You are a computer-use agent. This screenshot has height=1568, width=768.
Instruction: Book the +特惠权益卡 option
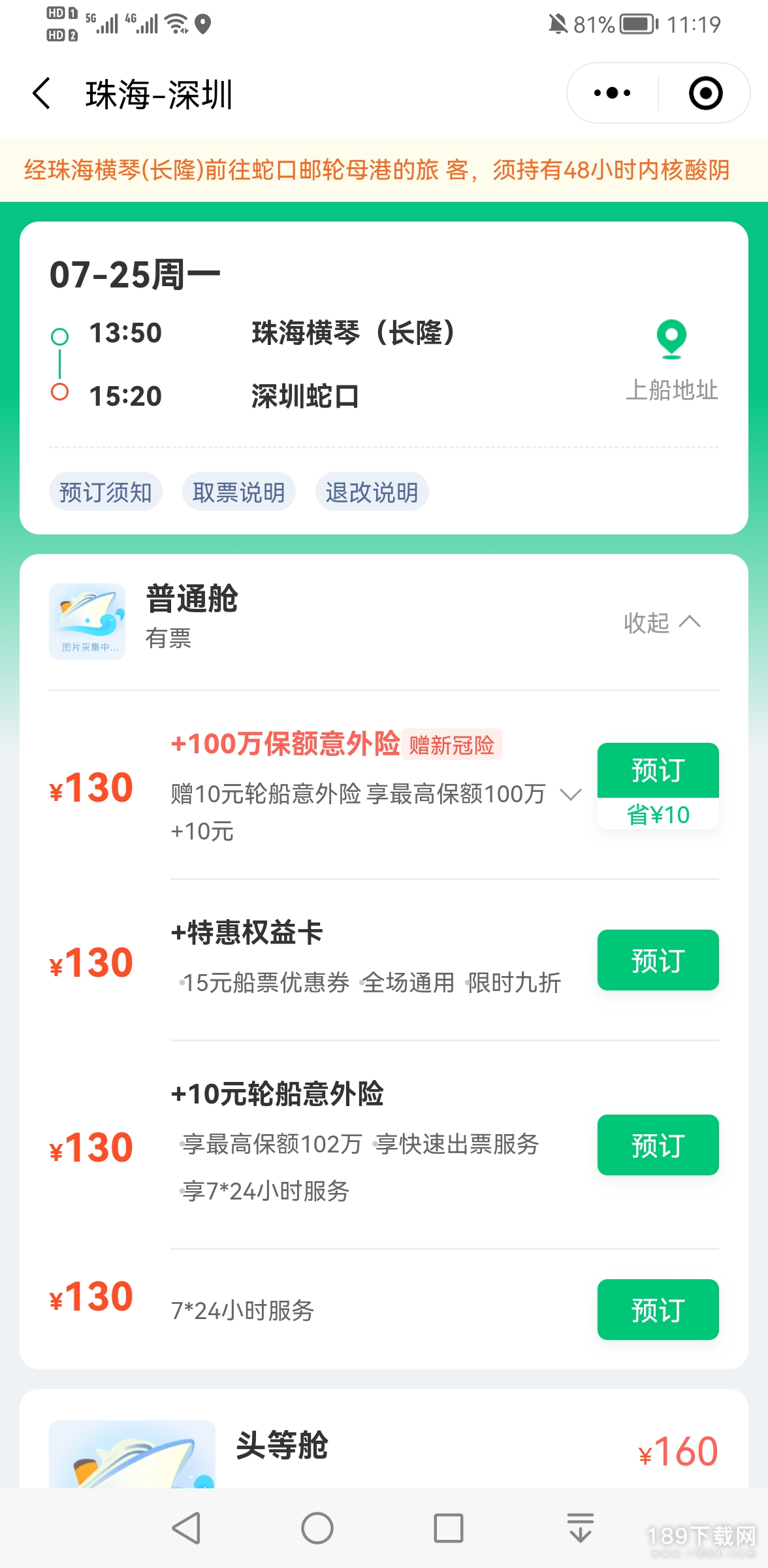pos(658,960)
